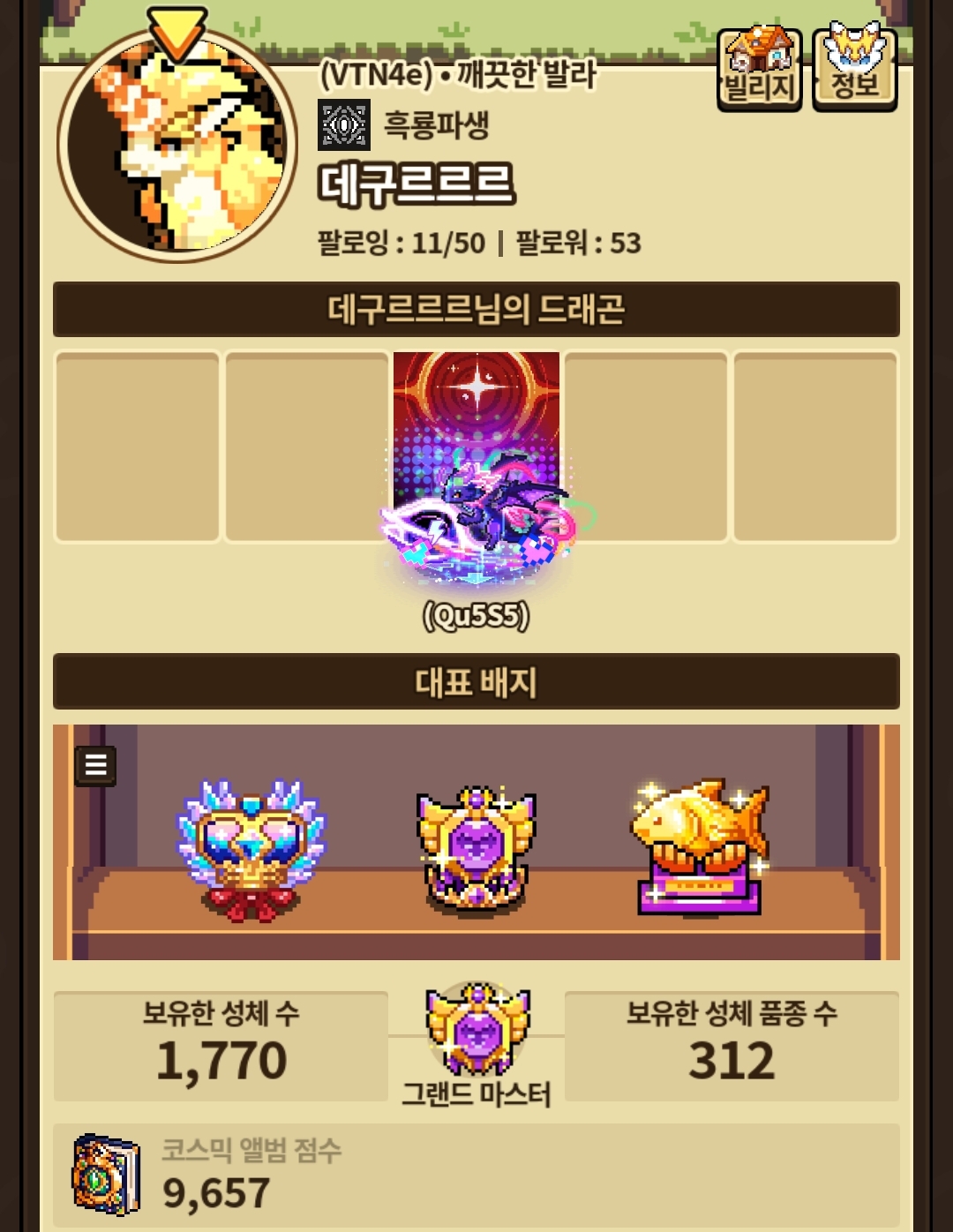Select the golden fish trophy badge
Viewport: 953px width, 1232px height.
click(x=700, y=847)
